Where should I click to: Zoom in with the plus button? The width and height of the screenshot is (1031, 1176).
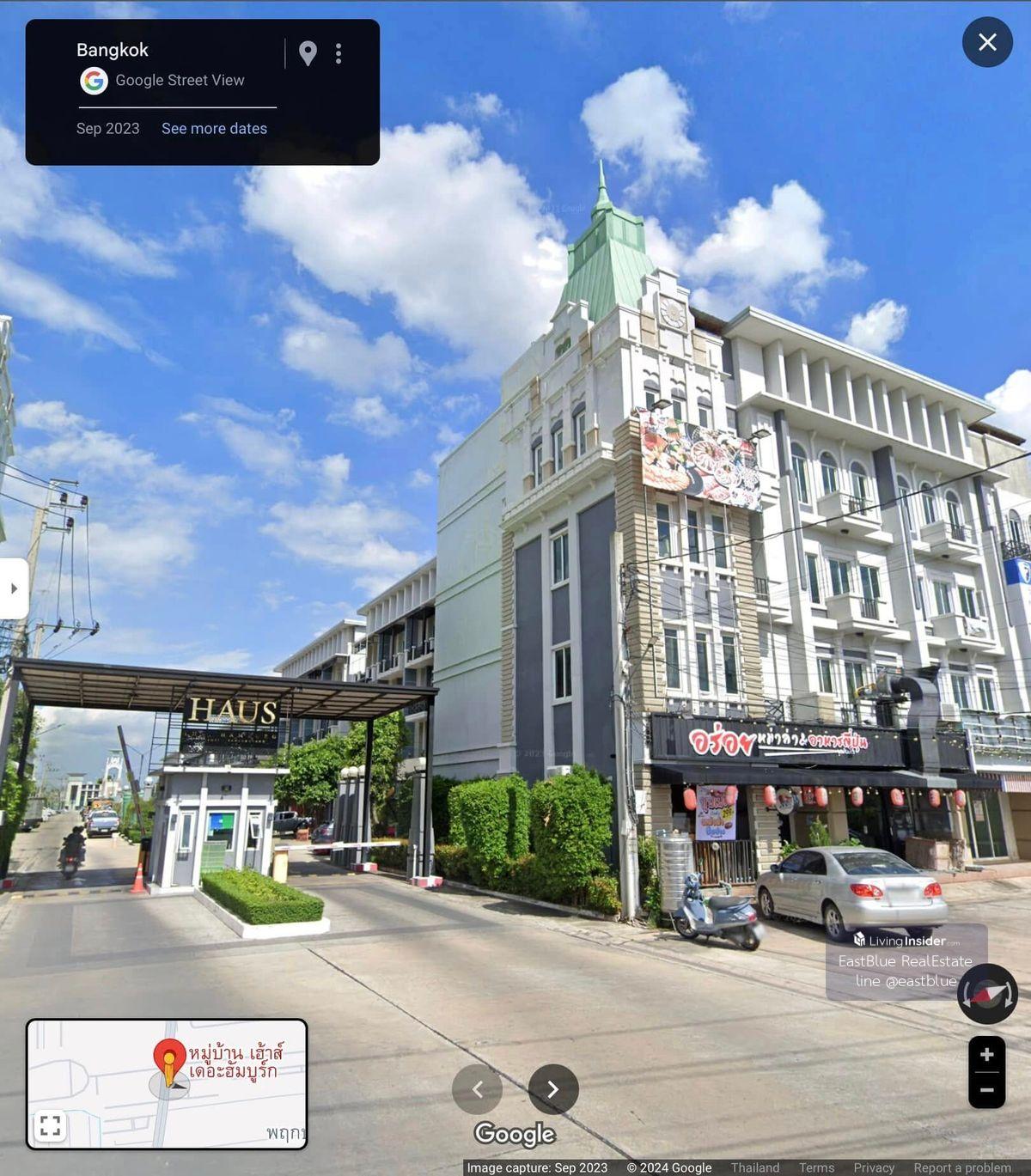tap(986, 1055)
